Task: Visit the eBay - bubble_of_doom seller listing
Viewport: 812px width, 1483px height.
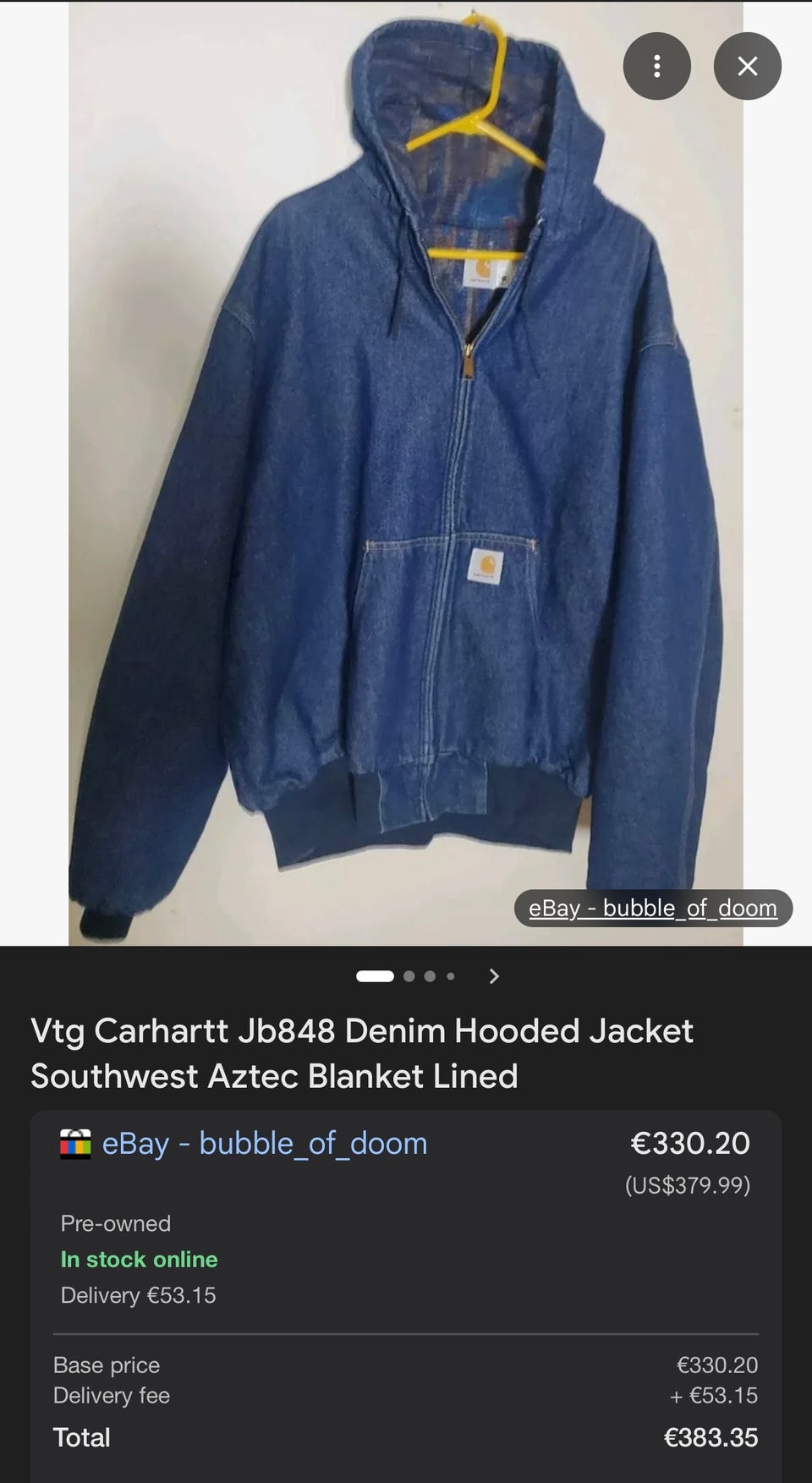Action: [264, 1143]
